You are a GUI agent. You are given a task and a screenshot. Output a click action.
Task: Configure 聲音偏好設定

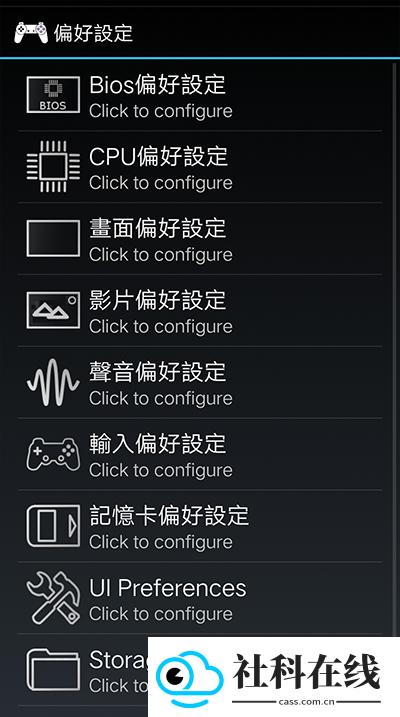[200, 382]
